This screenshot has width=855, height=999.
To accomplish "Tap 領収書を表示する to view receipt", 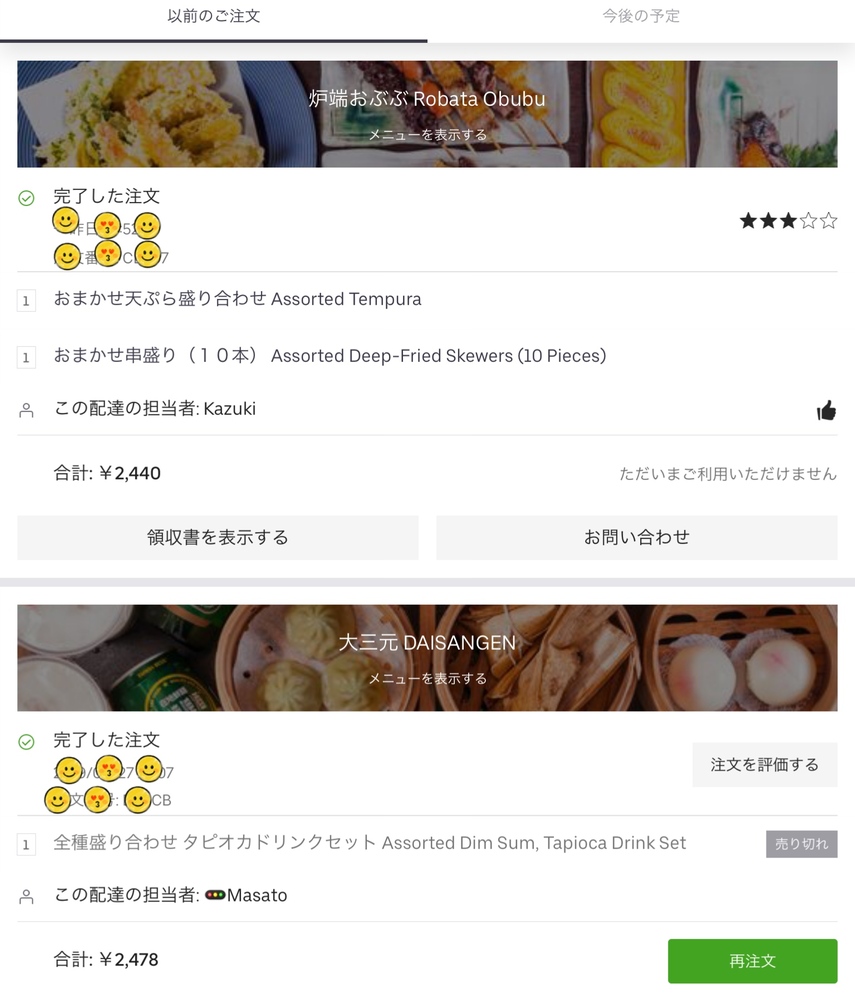I will [217, 538].
